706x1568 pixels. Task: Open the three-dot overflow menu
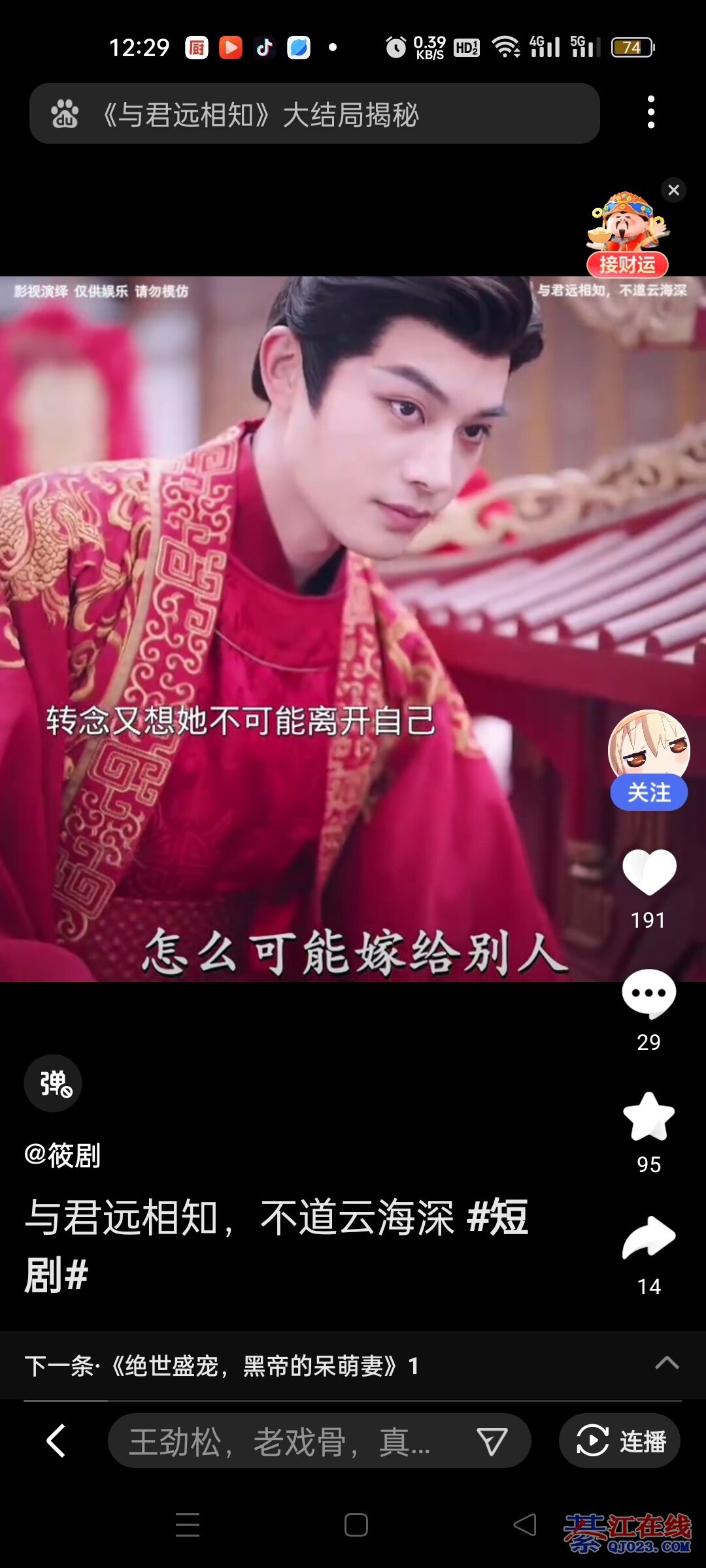click(650, 112)
